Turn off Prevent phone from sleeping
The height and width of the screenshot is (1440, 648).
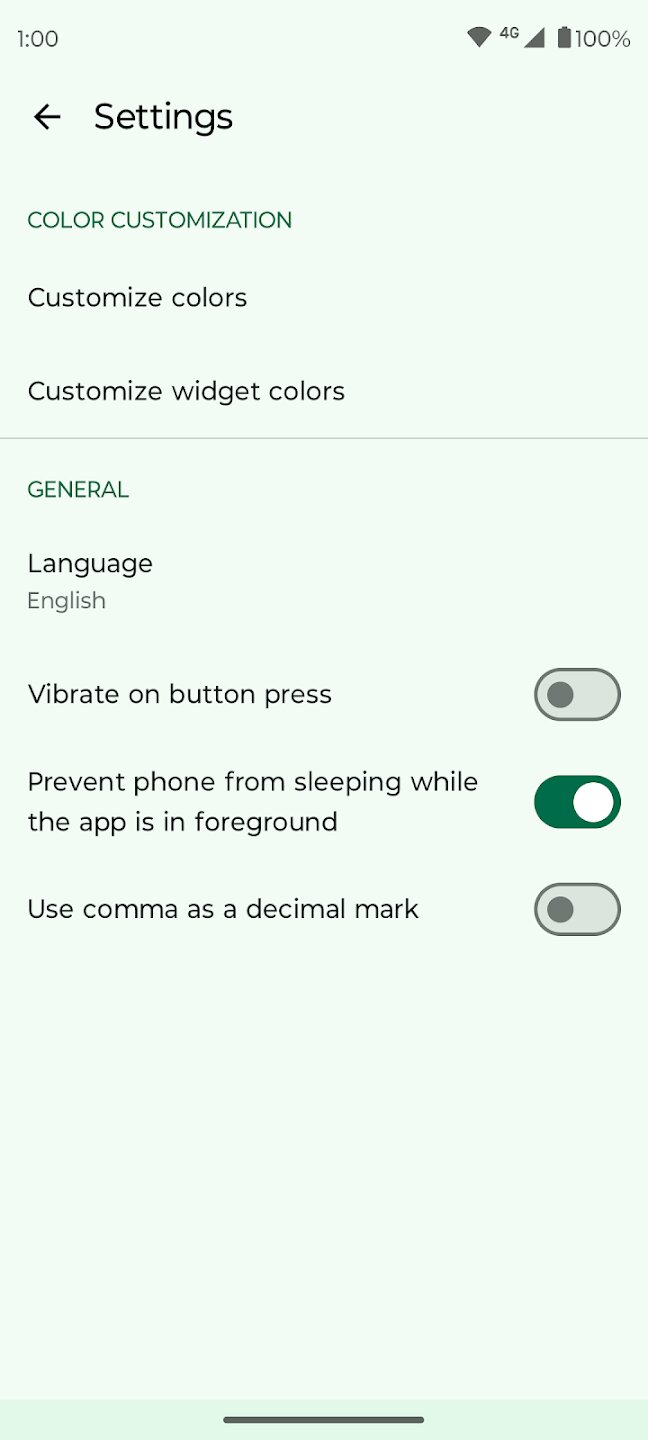(x=577, y=802)
